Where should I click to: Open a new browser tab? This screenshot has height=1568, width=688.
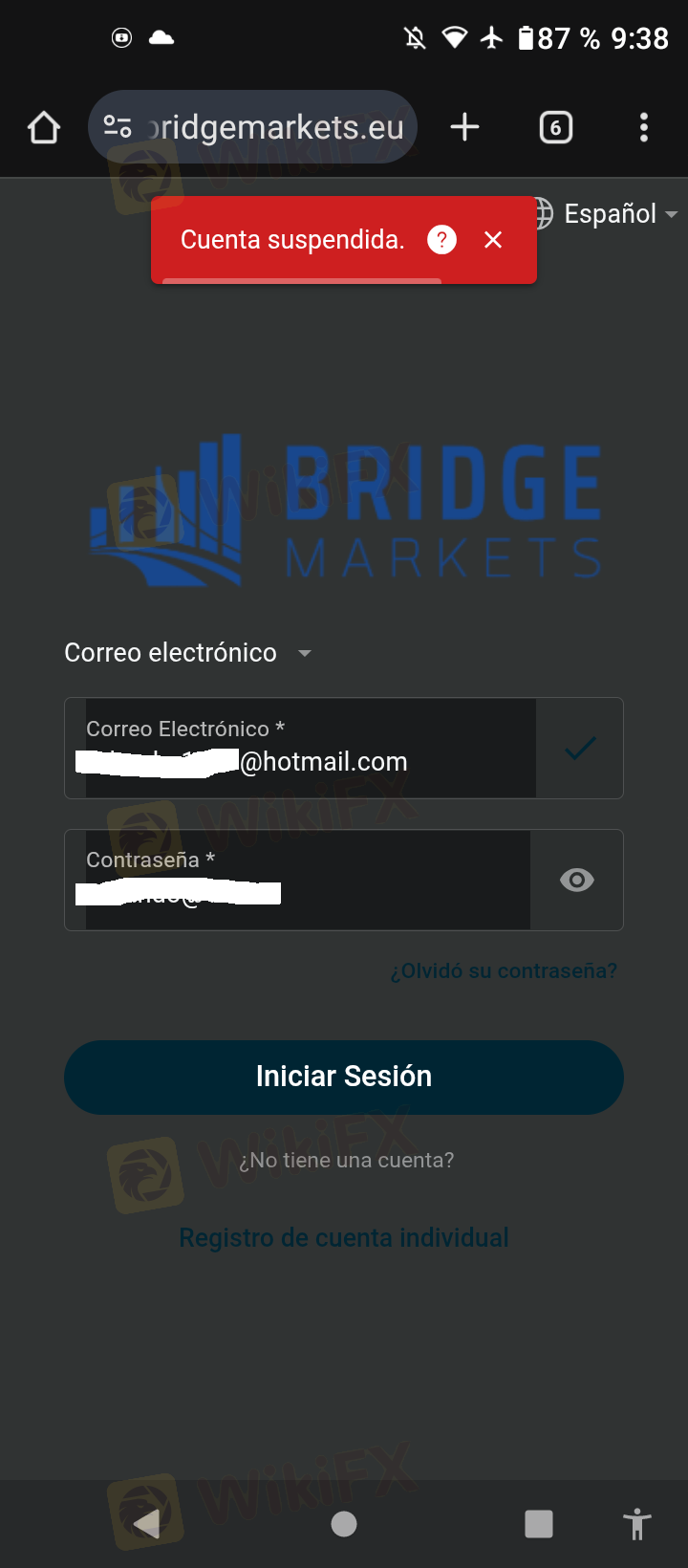tap(464, 127)
